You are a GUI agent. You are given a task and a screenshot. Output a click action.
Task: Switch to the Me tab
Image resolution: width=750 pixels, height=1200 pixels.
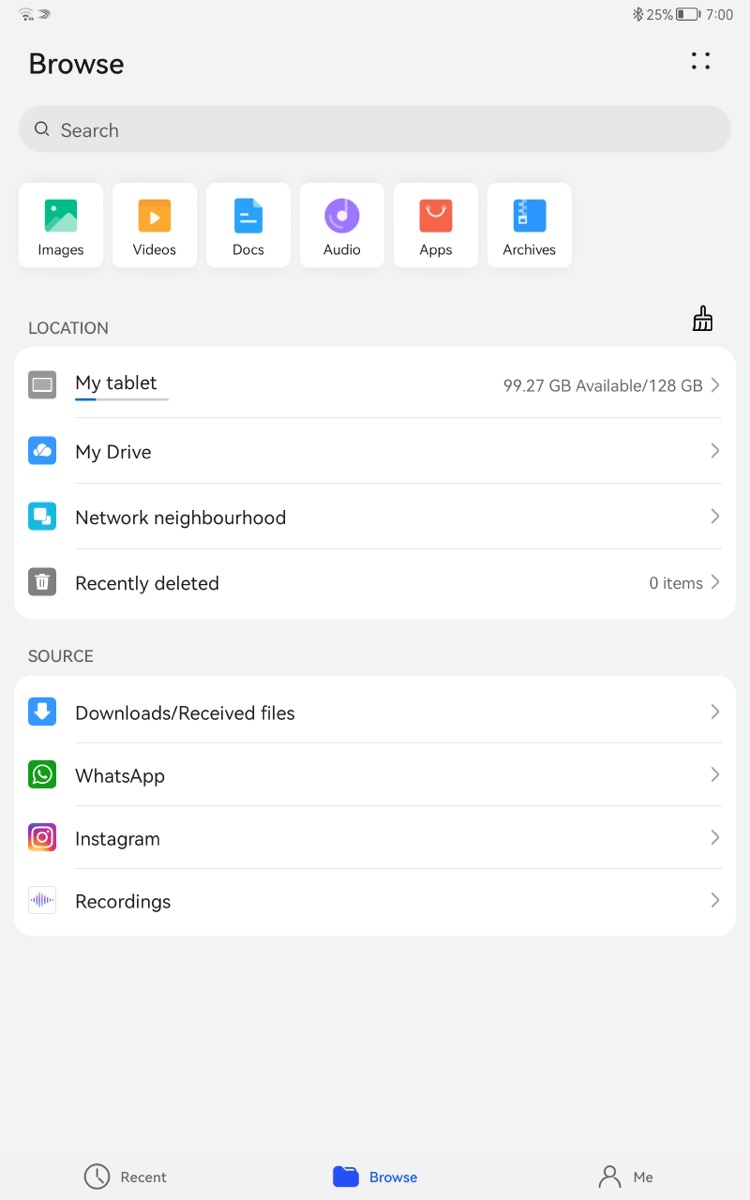pyautogui.click(x=626, y=1177)
